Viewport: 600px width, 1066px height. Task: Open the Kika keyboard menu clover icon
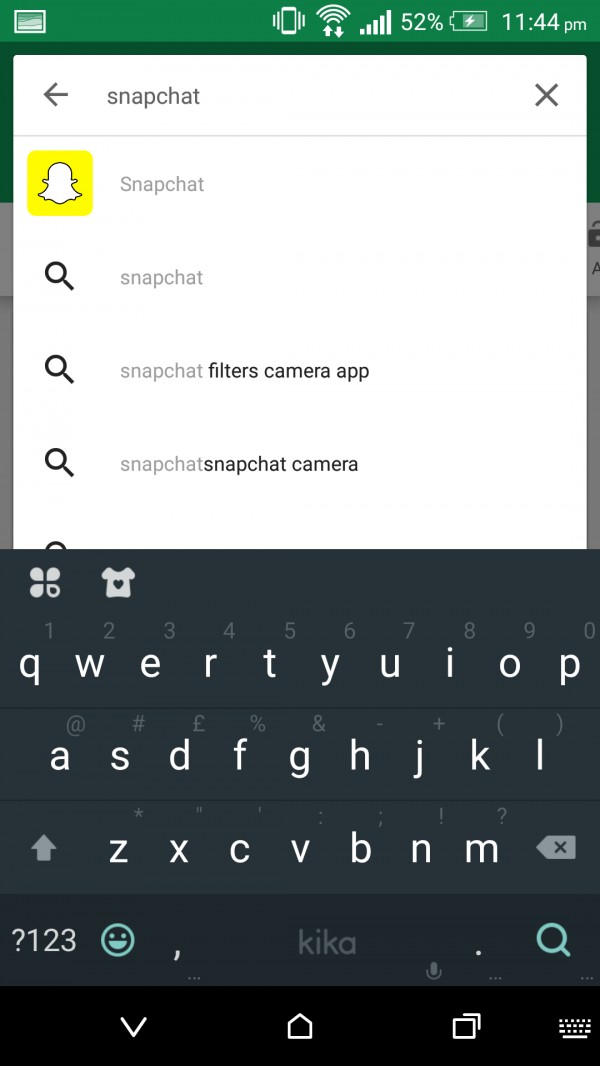[45, 582]
